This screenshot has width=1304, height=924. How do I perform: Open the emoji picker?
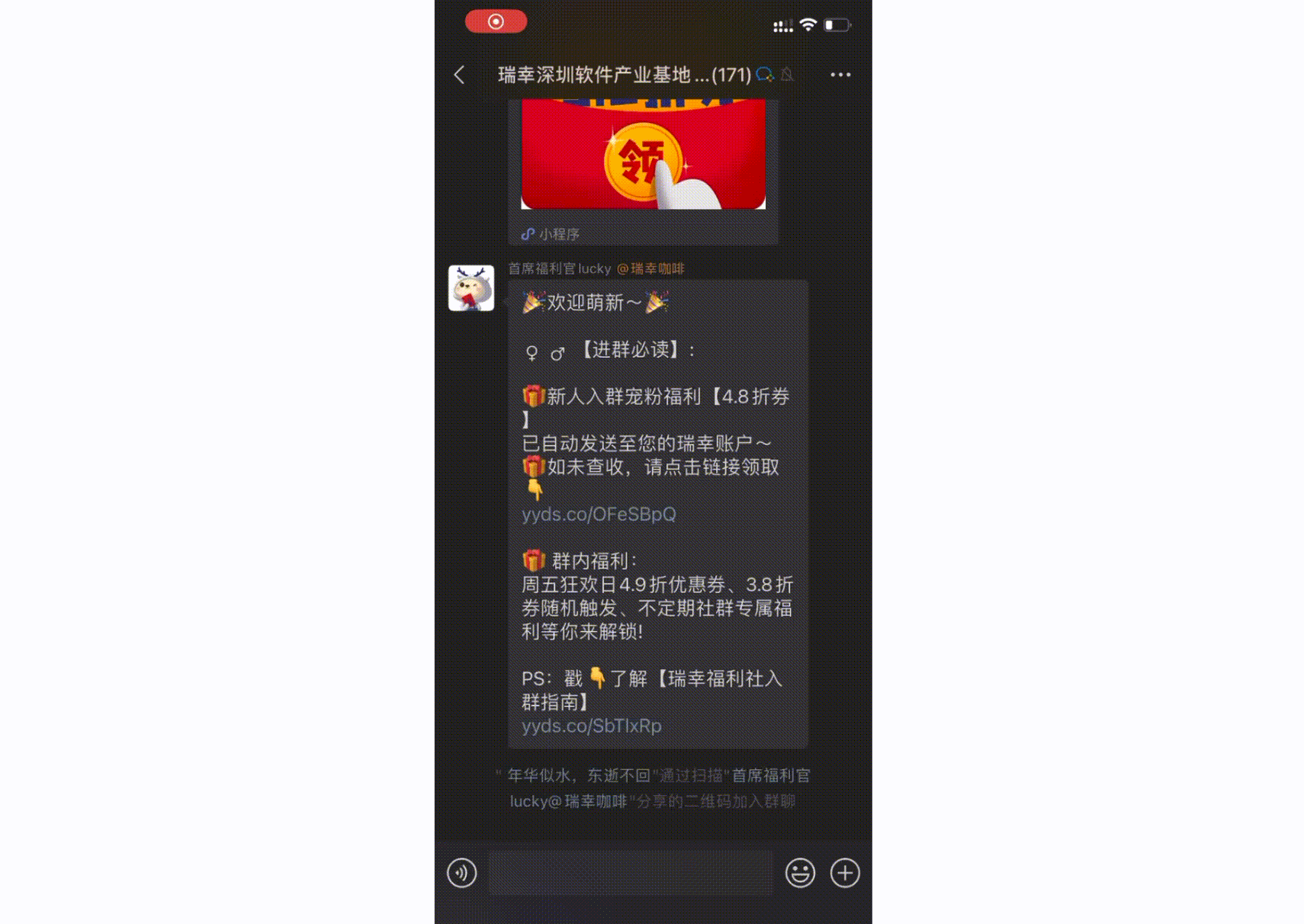[x=800, y=873]
